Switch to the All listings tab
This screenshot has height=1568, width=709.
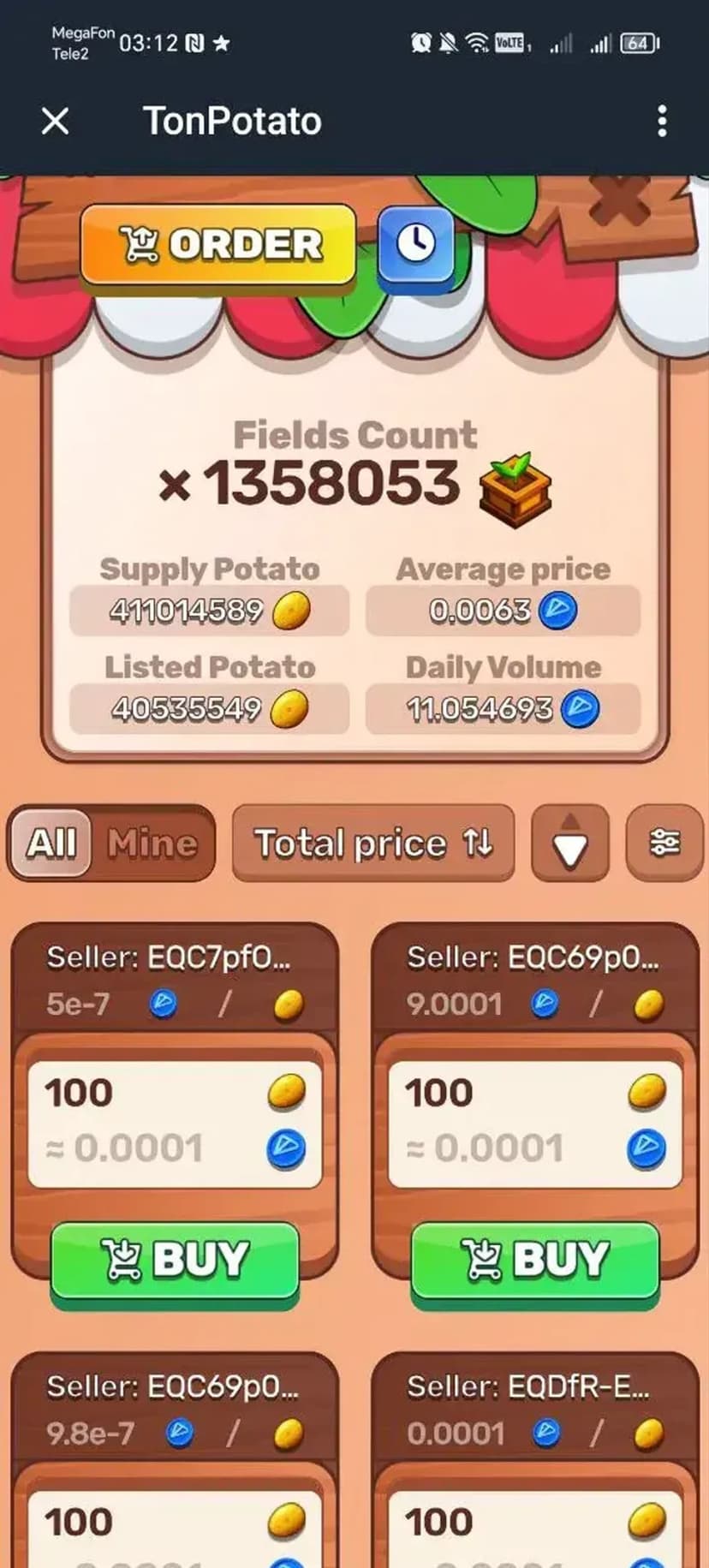pyautogui.click(x=51, y=844)
